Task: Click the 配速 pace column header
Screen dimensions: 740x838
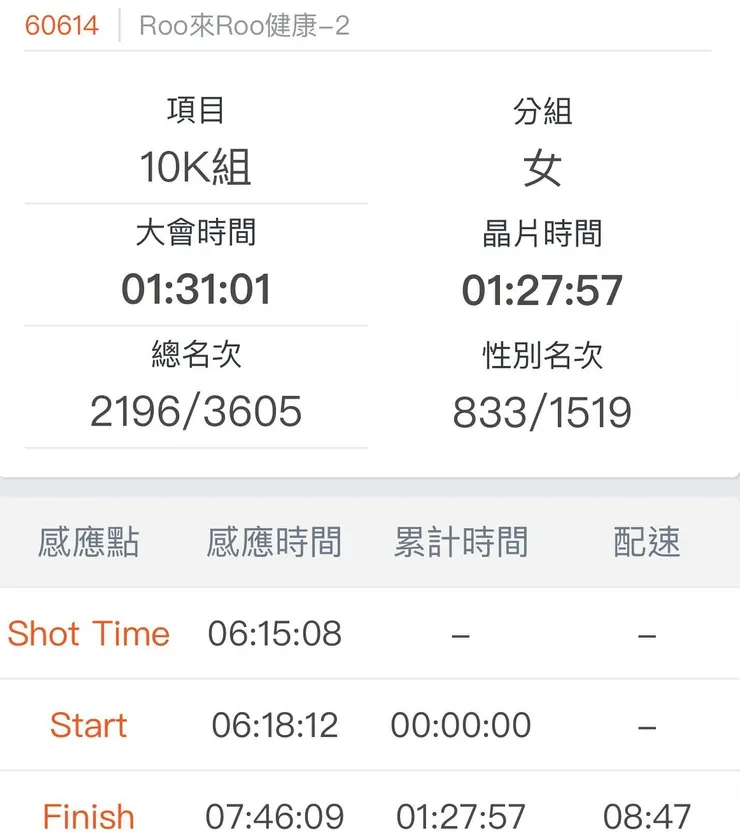Action: [x=645, y=542]
